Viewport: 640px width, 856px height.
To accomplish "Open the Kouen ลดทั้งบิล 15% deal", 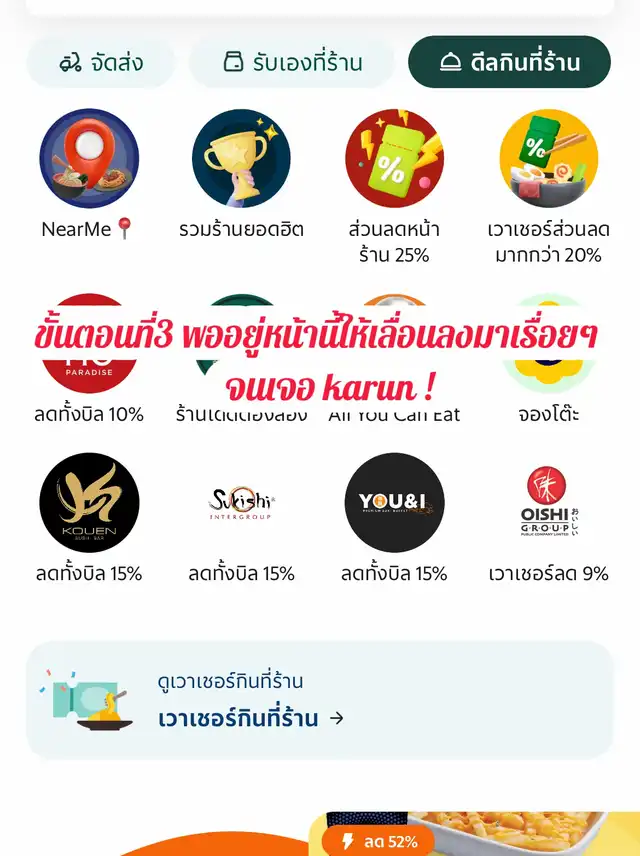I will 89,503.
